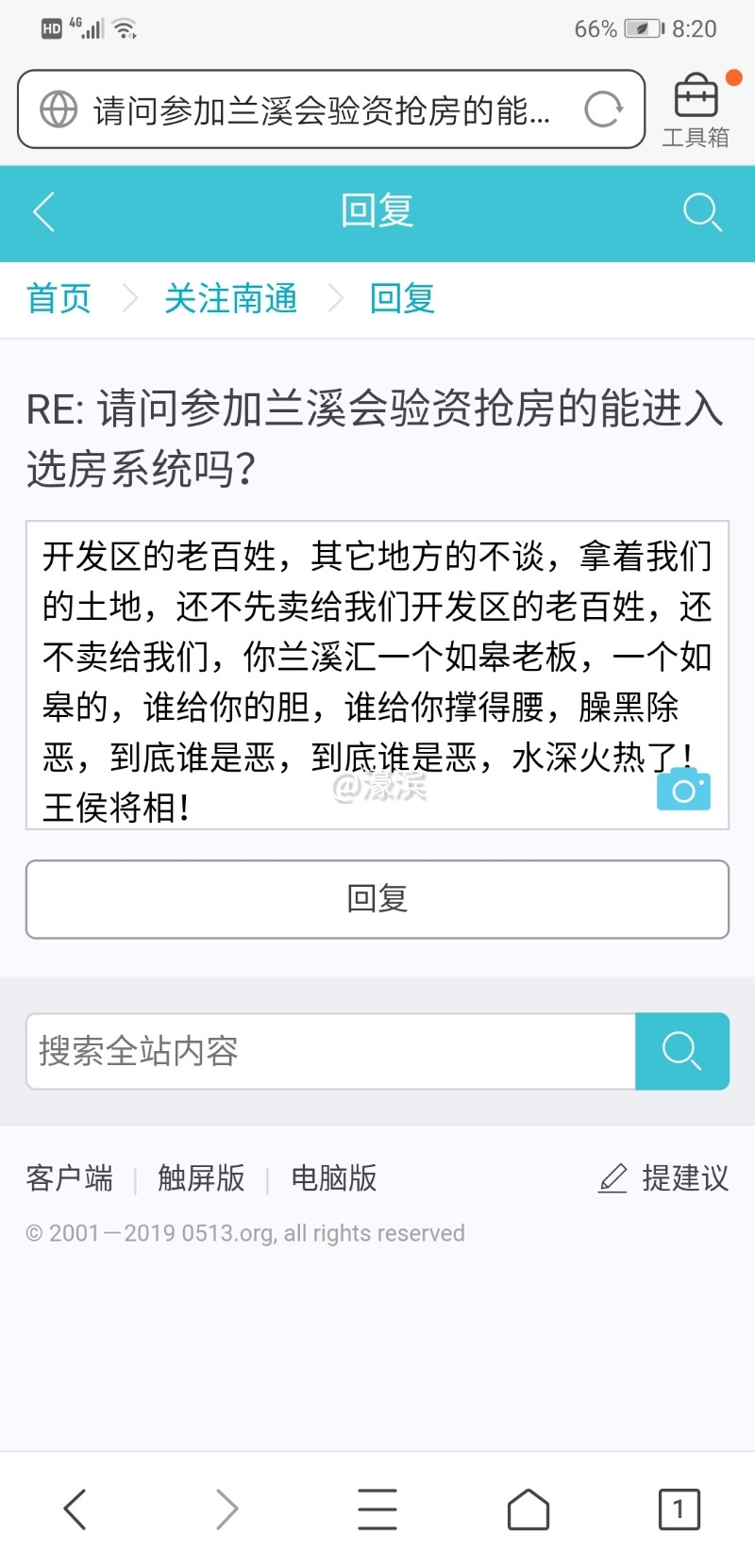This screenshot has height=1568, width=755.
Task: Open search from the teal header
Action: (x=702, y=211)
